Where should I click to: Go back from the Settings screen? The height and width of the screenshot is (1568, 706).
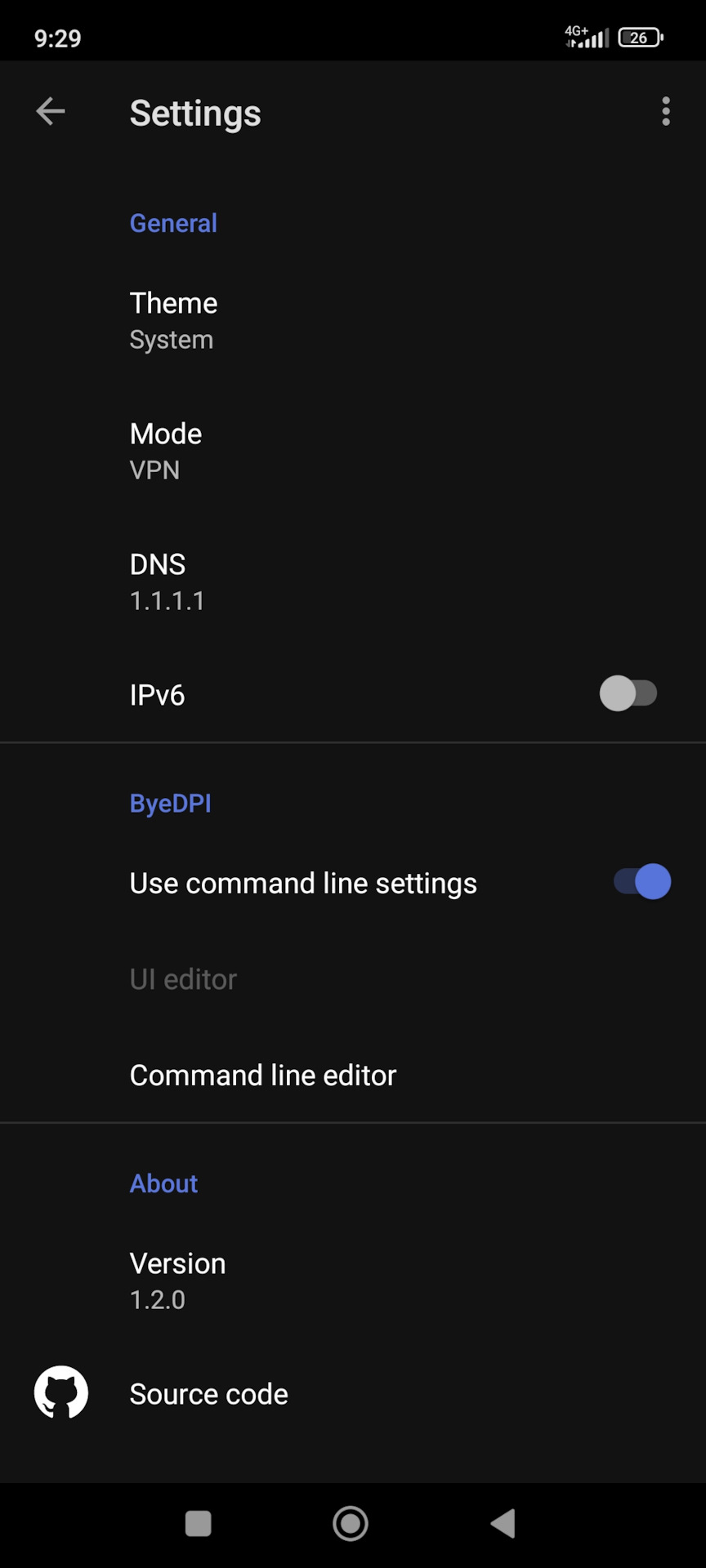51,112
